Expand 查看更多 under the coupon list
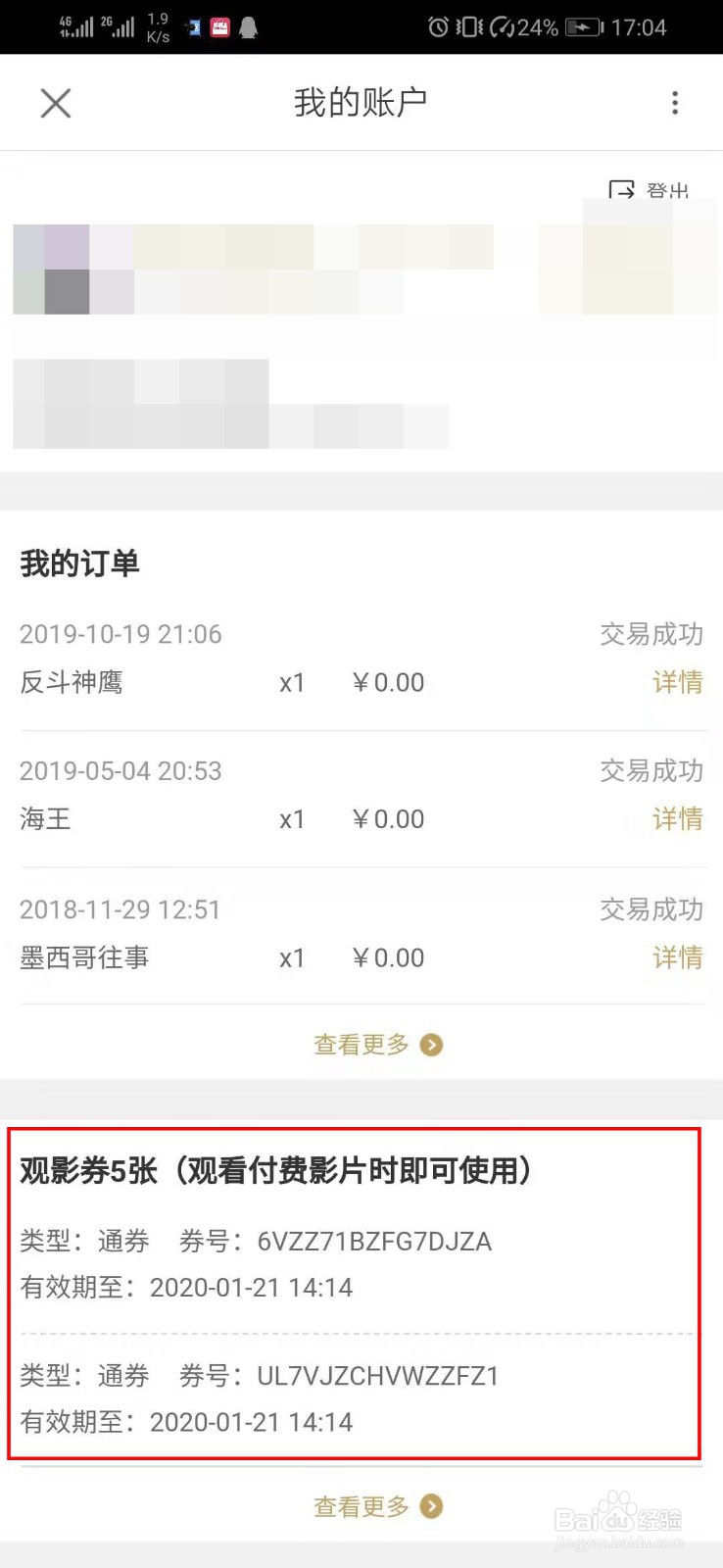 pos(361,1506)
